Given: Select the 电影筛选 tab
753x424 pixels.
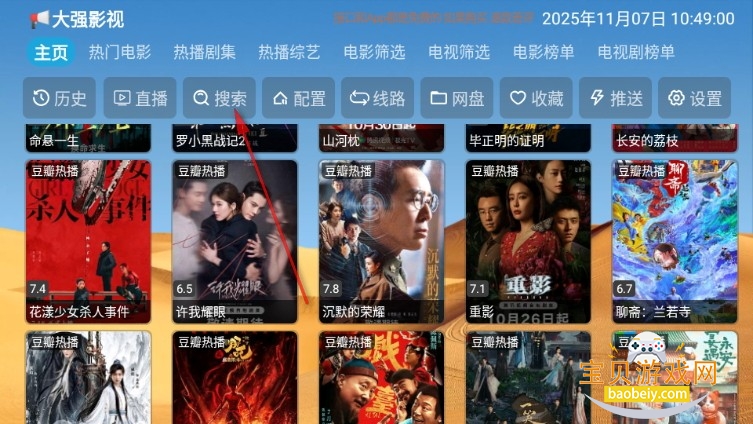Looking at the screenshot, I should click(374, 53).
